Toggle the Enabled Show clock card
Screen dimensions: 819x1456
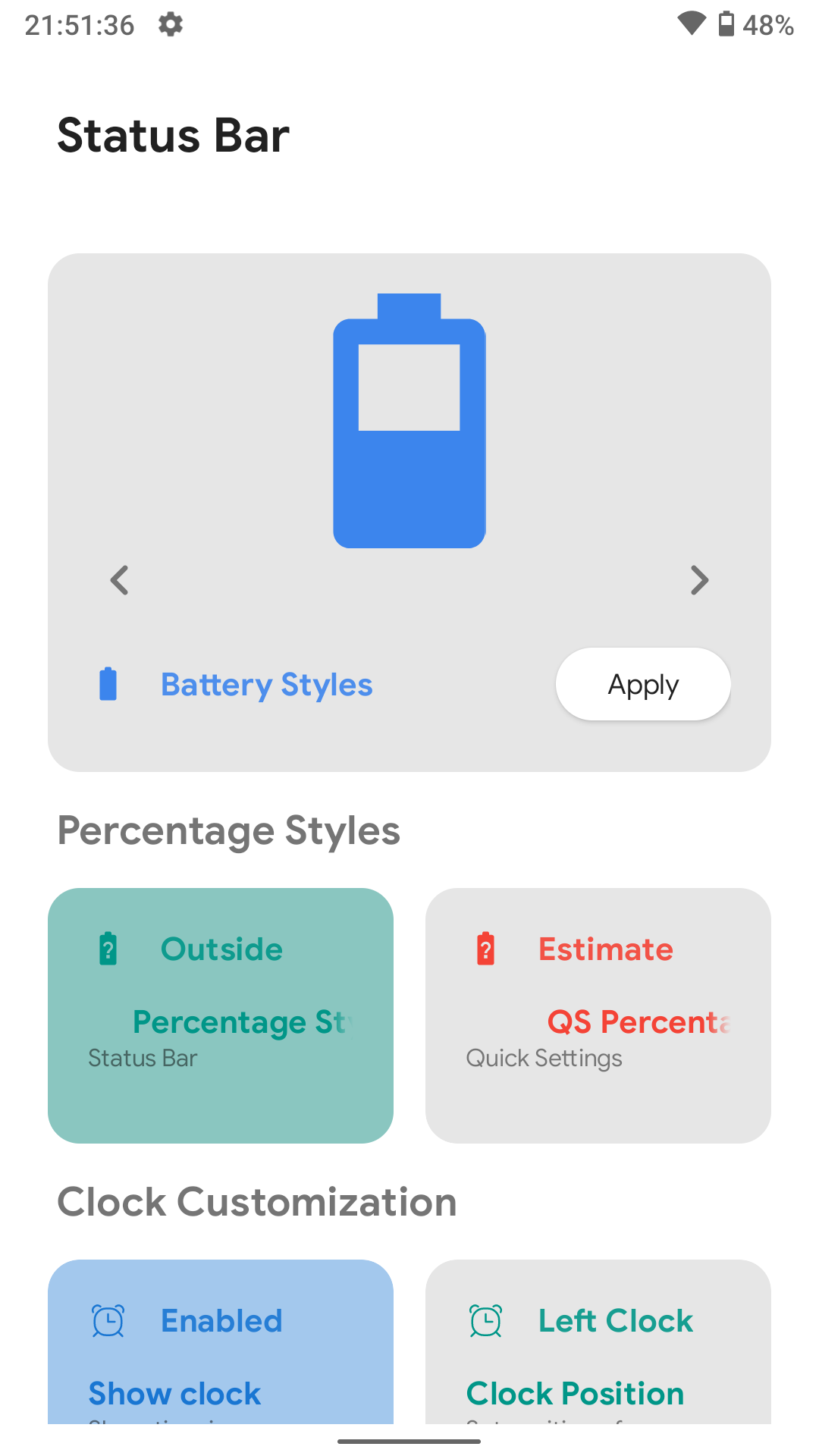pyautogui.click(x=221, y=1342)
